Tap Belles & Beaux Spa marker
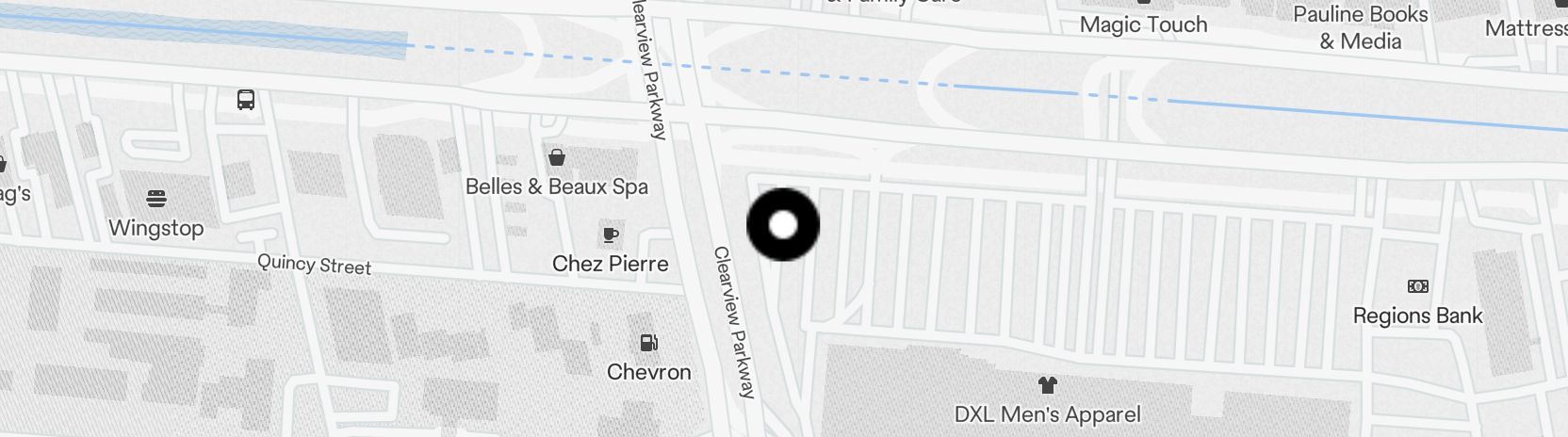This screenshot has width=1568, height=437. (x=557, y=157)
